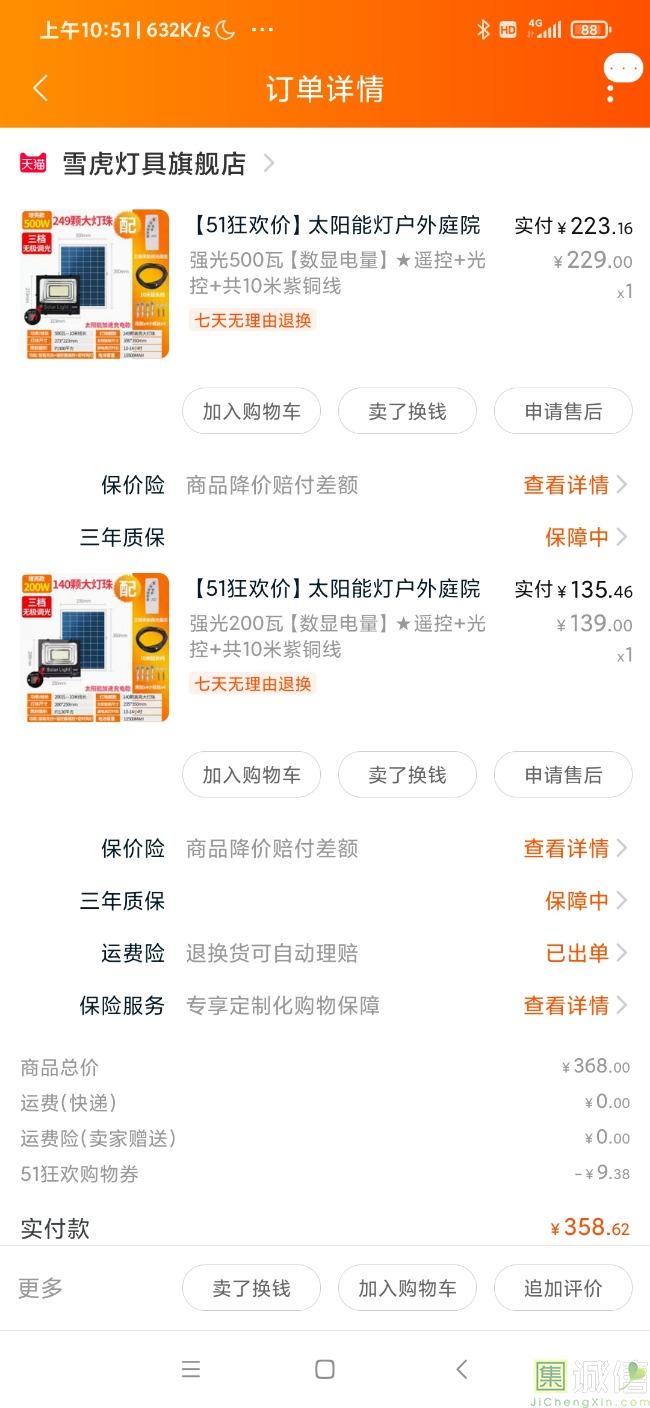Add the 500瓦 light to cart

[x=251, y=411]
